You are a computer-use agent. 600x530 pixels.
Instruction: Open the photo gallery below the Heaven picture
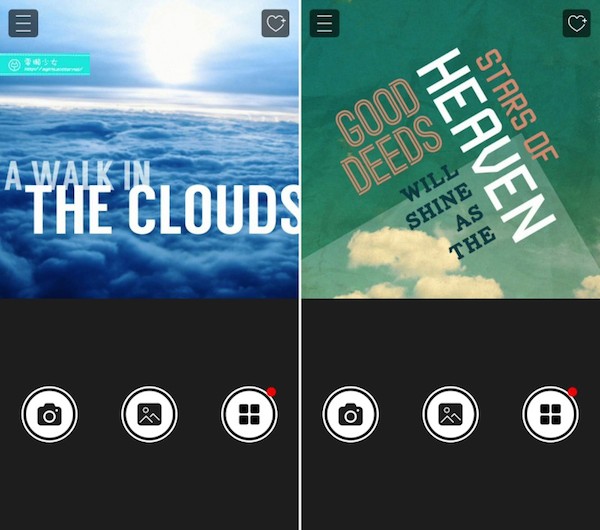point(451,414)
